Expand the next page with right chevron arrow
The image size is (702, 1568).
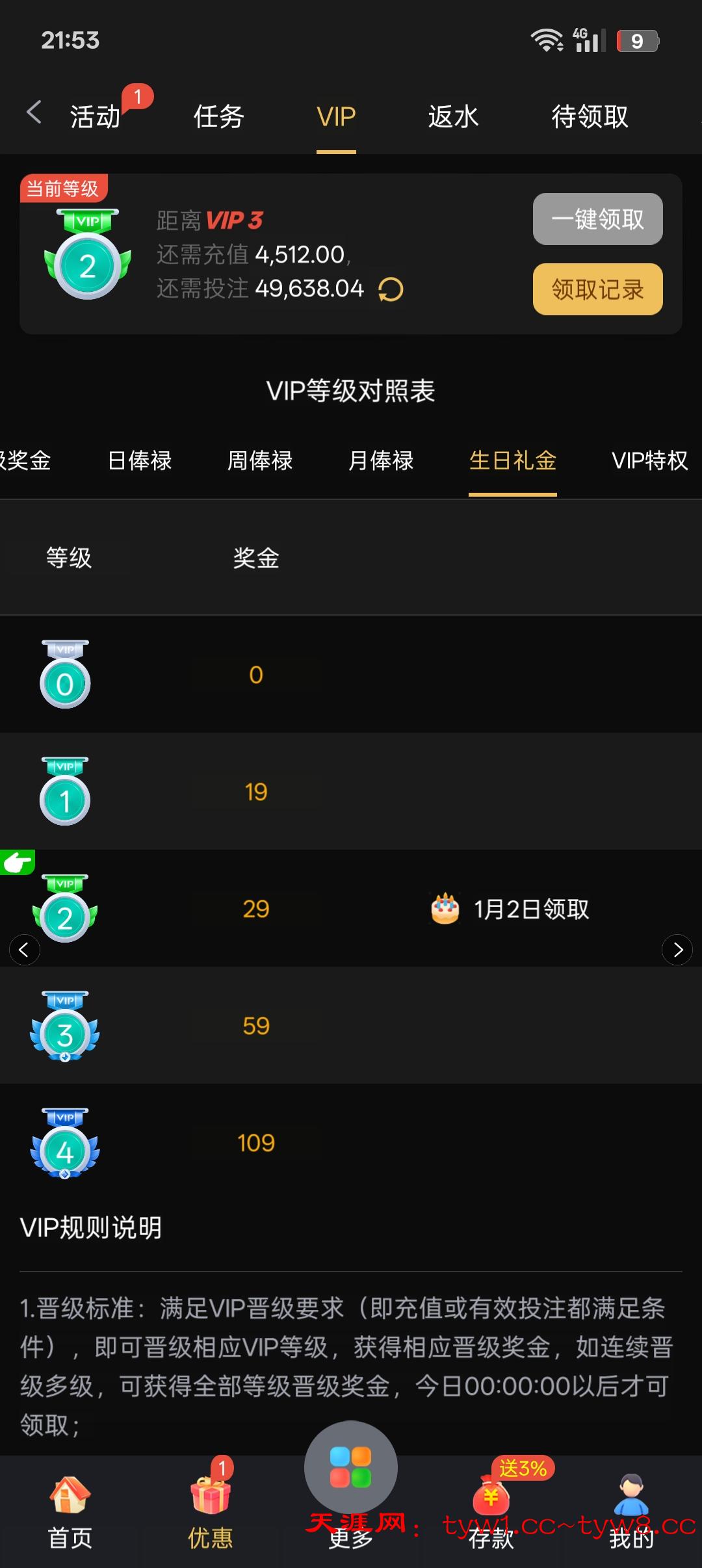677,950
